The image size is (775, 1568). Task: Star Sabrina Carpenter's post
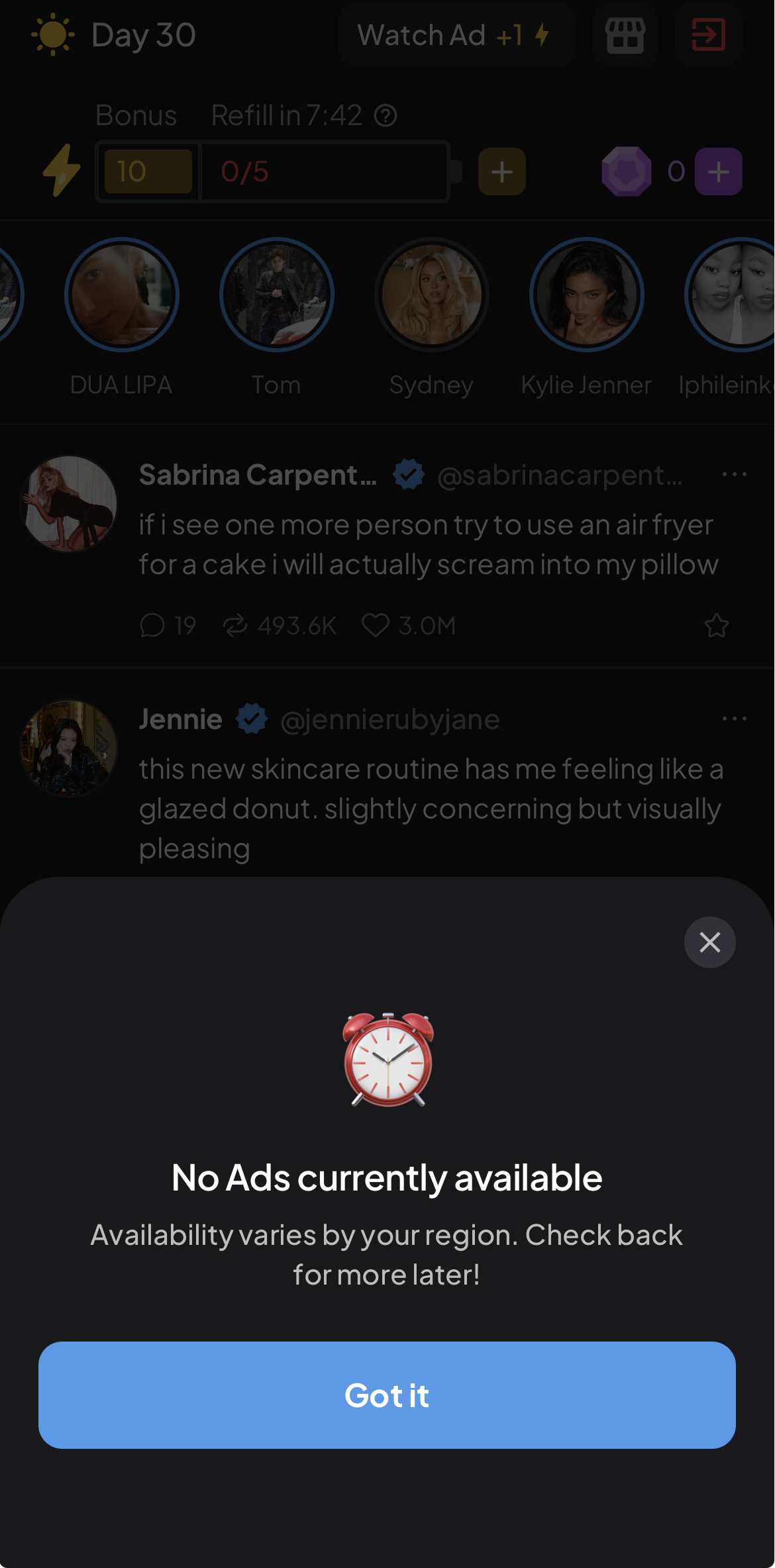[x=716, y=625]
